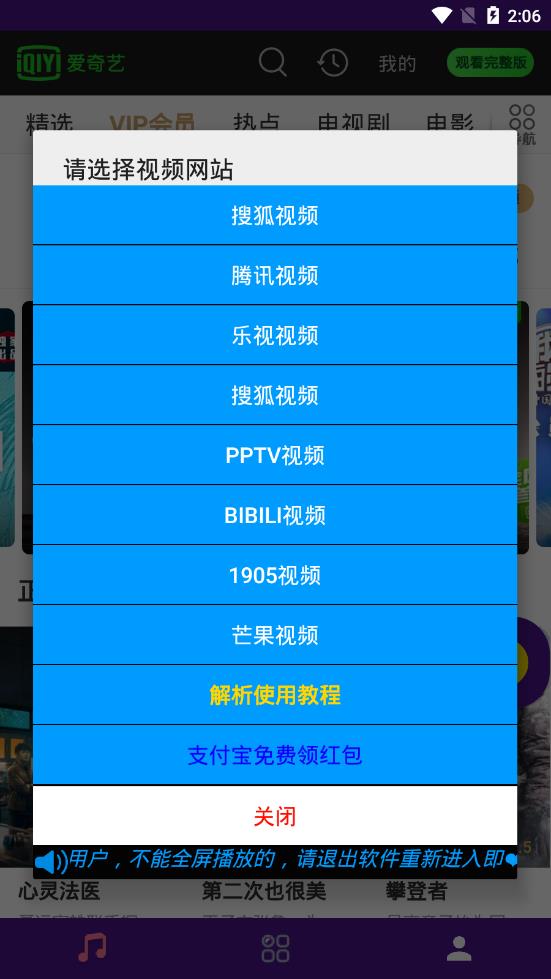551x979 pixels.
Task: Open the grid apps tab
Action: (x=275, y=948)
